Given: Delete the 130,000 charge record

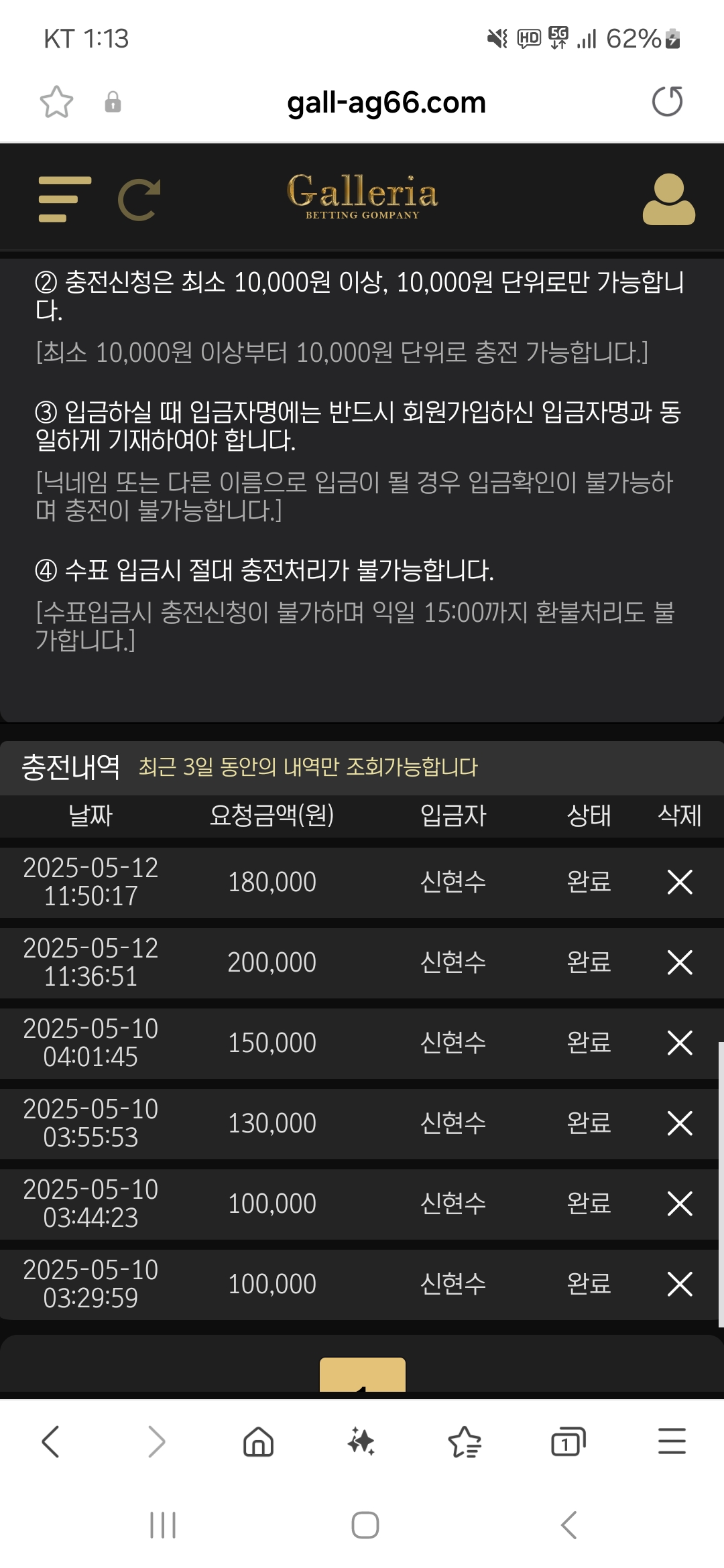Looking at the screenshot, I should click(x=680, y=1123).
